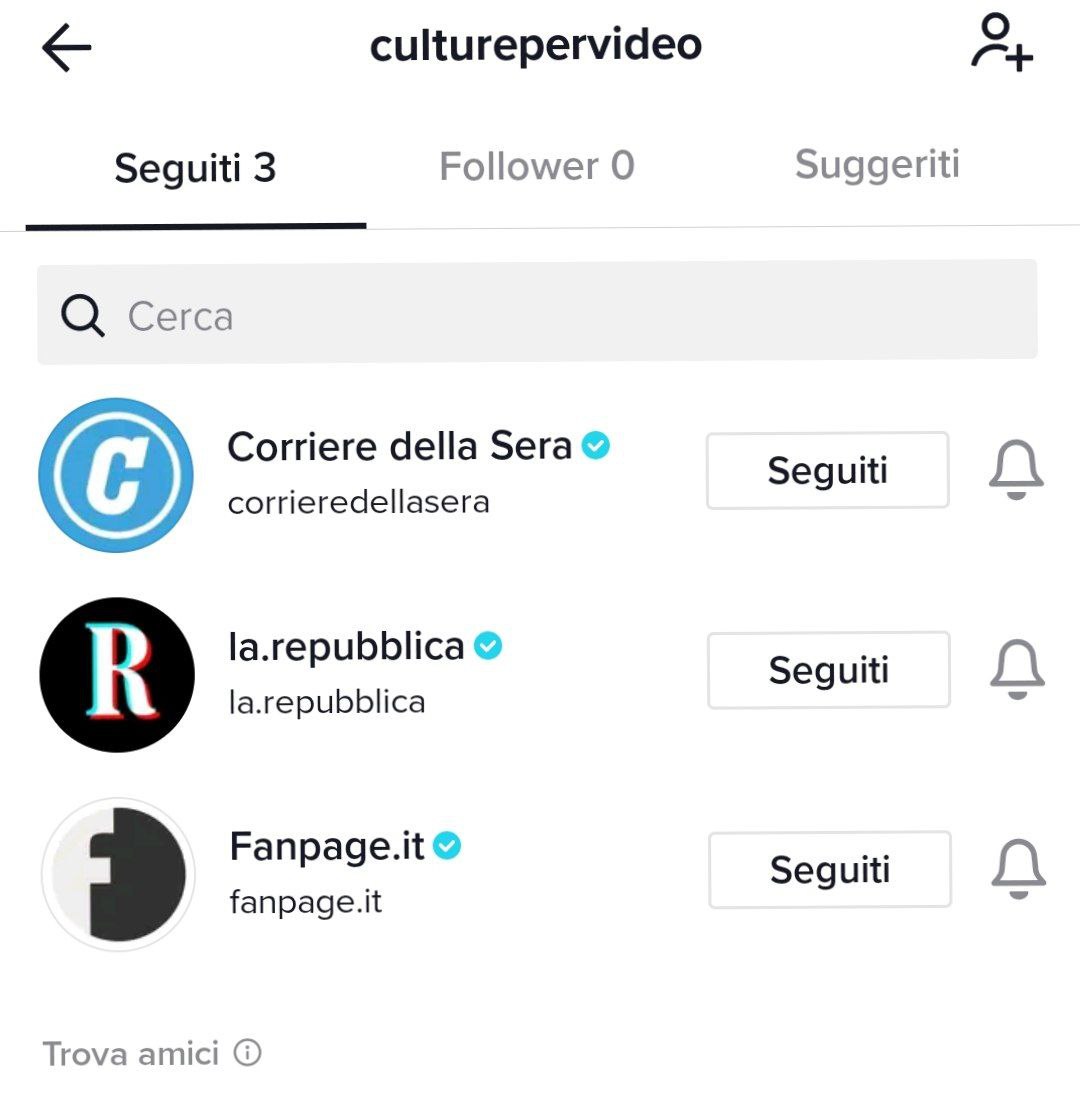This screenshot has height=1103, width=1080.
Task: Open the culturepervideo title at the top
Action: point(536,45)
